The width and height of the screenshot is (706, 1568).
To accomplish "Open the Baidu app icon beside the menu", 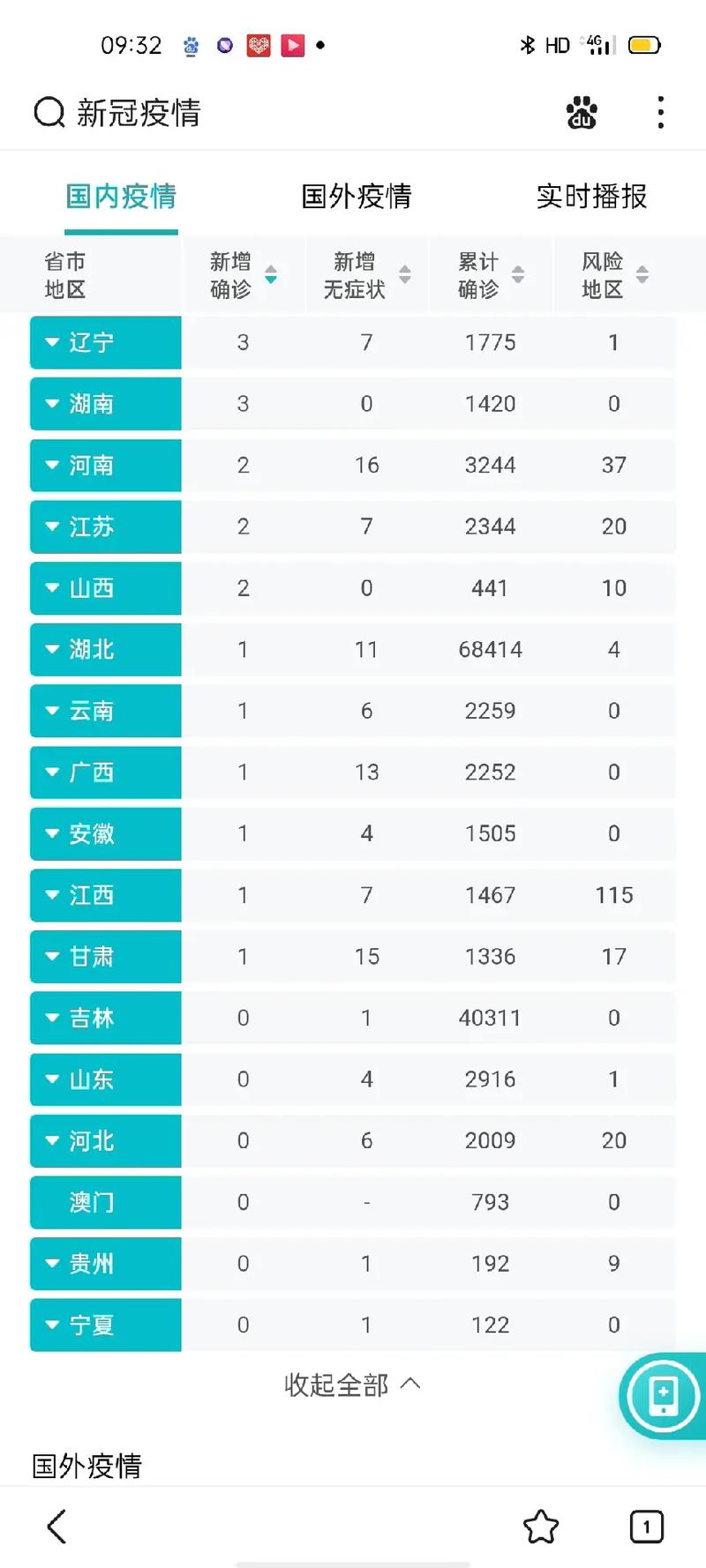I will (582, 113).
